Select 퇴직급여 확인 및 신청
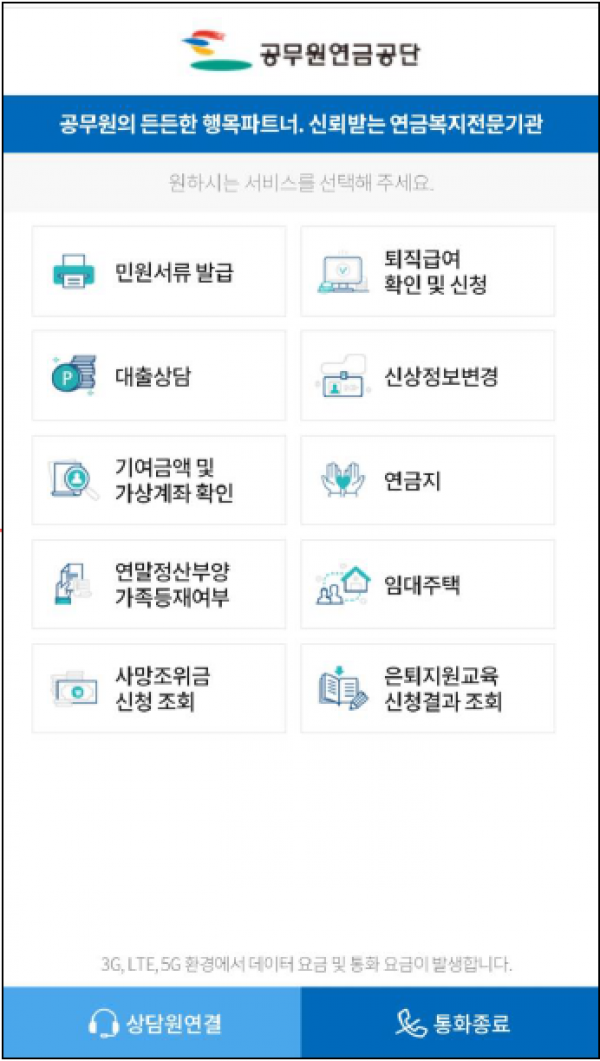Viewport: 600px width, 1061px height. pos(427,272)
